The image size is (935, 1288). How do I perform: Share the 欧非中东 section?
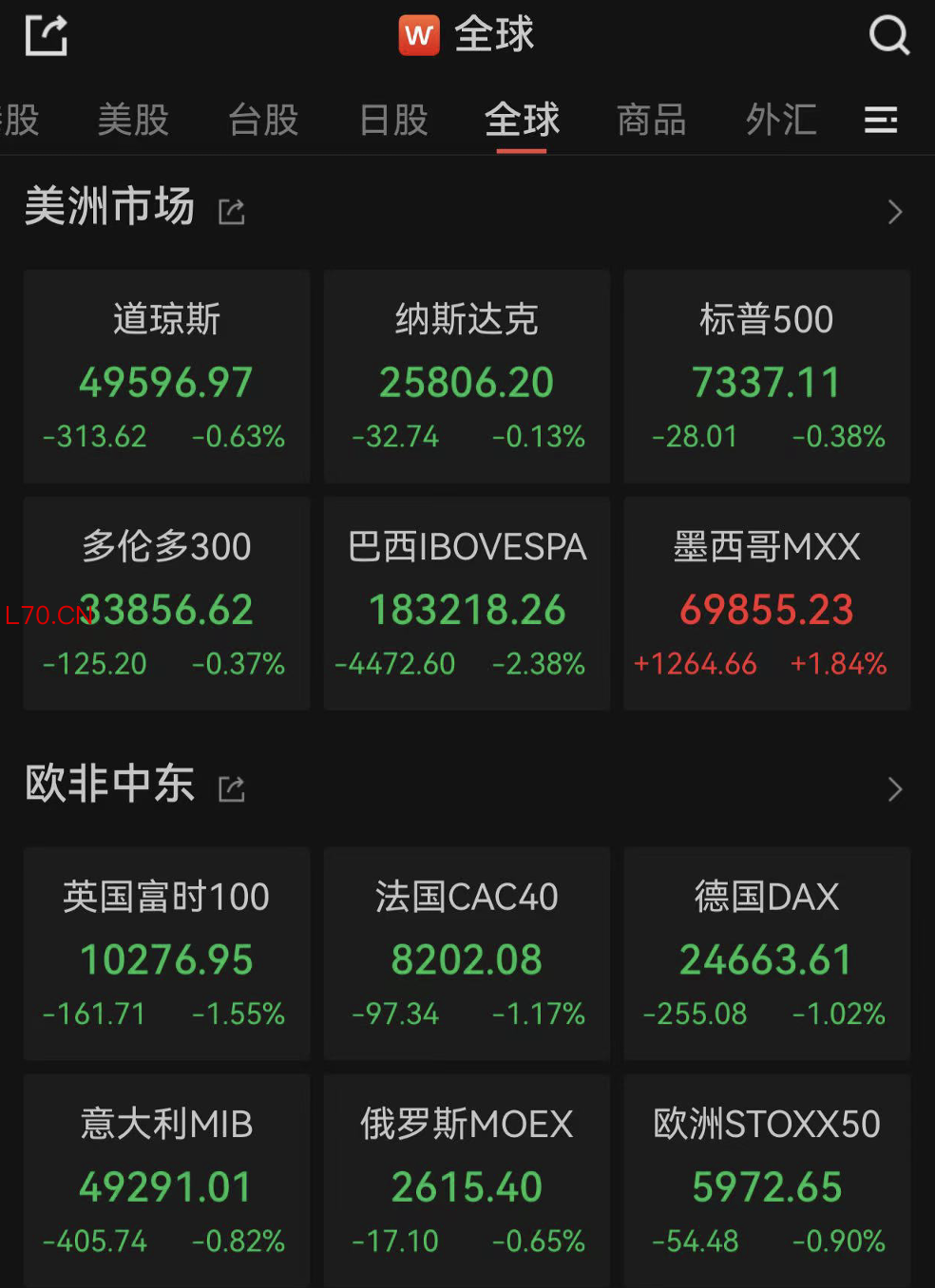pyautogui.click(x=232, y=788)
